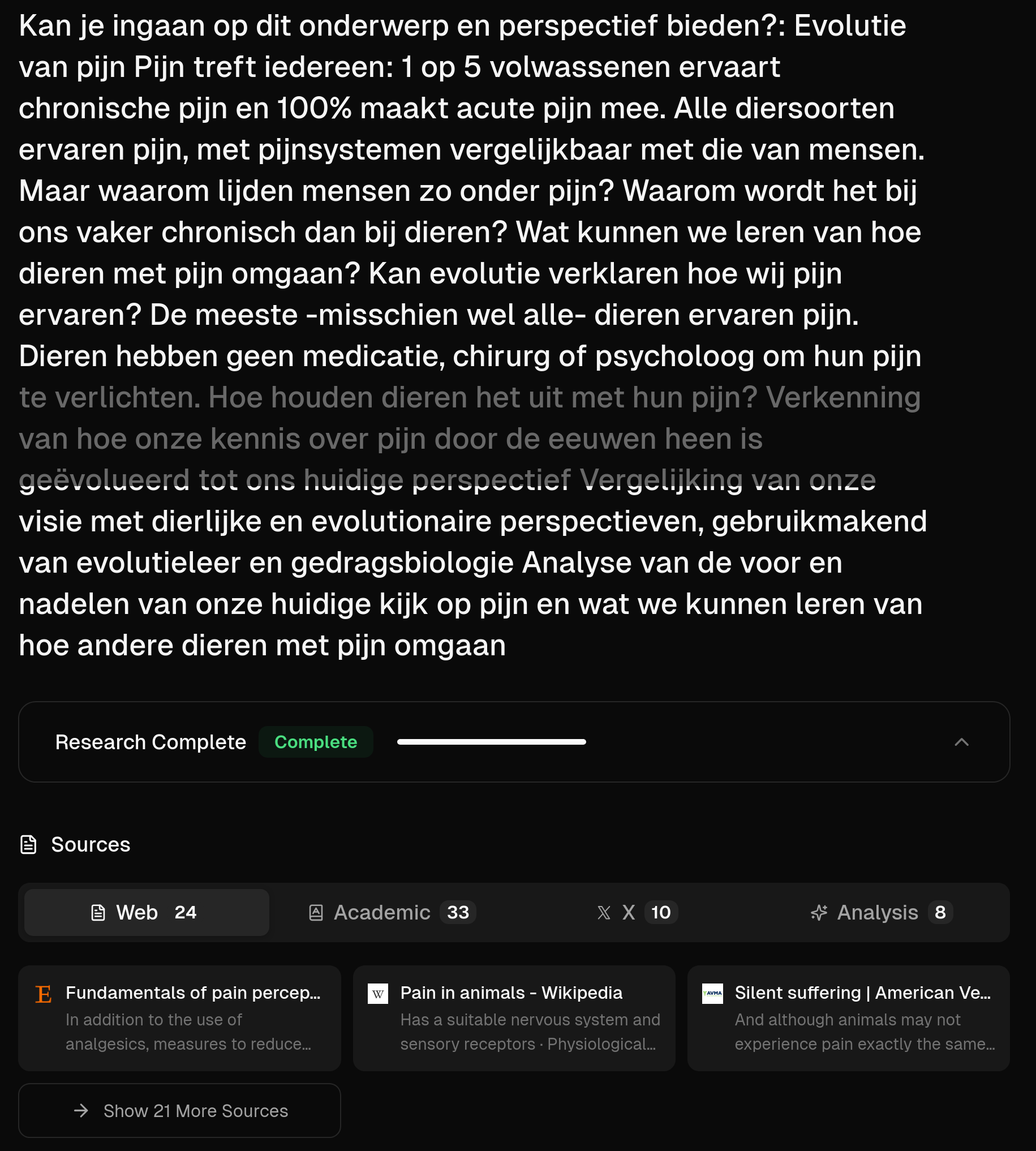
Task: Open the Fundamentals of pain perception source
Action: pyautogui.click(x=179, y=1018)
